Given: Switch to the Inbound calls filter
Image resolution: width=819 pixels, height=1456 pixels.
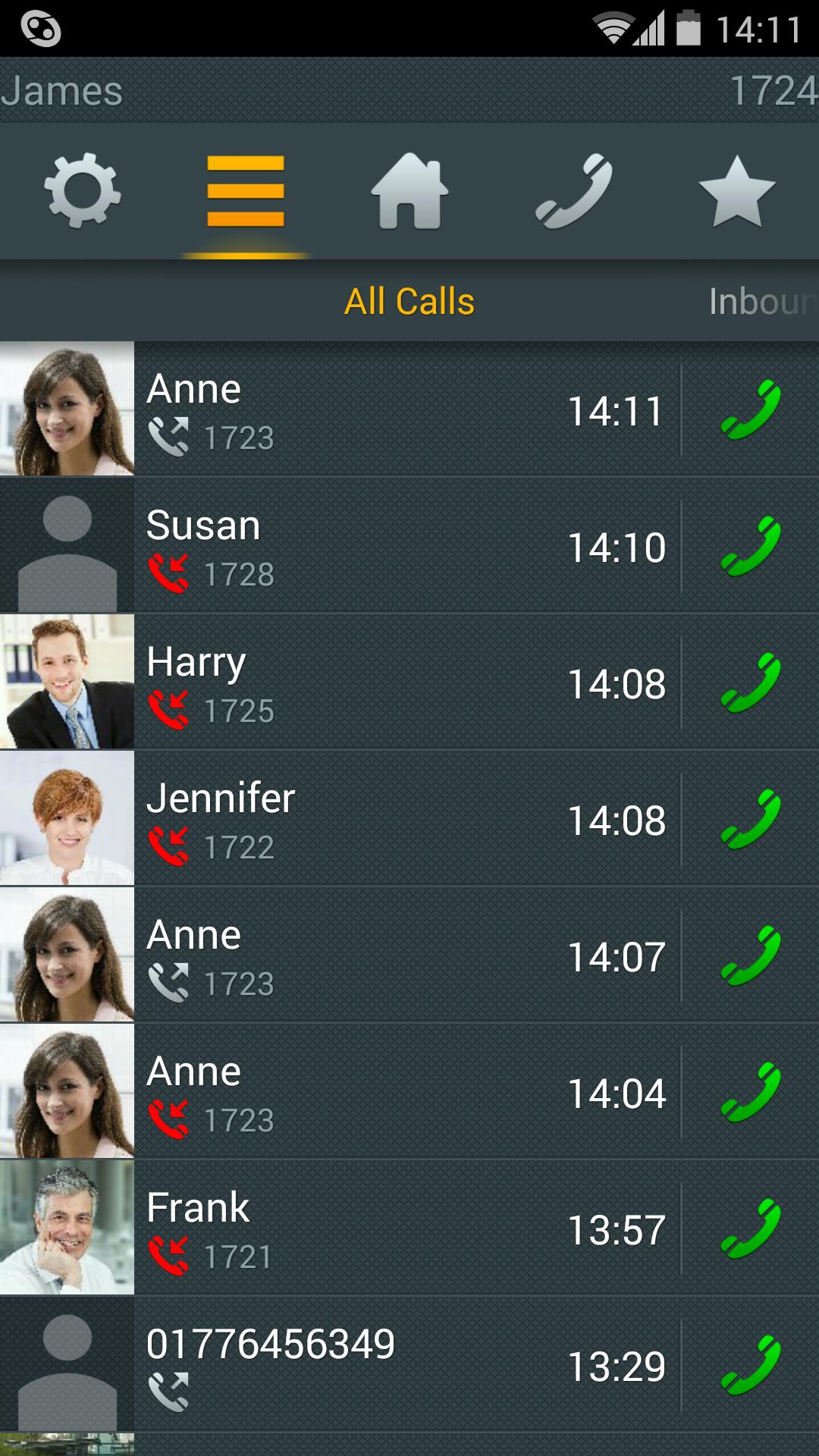Looking at the screenshot, I should pyautogui.click(x=763, y=301).
